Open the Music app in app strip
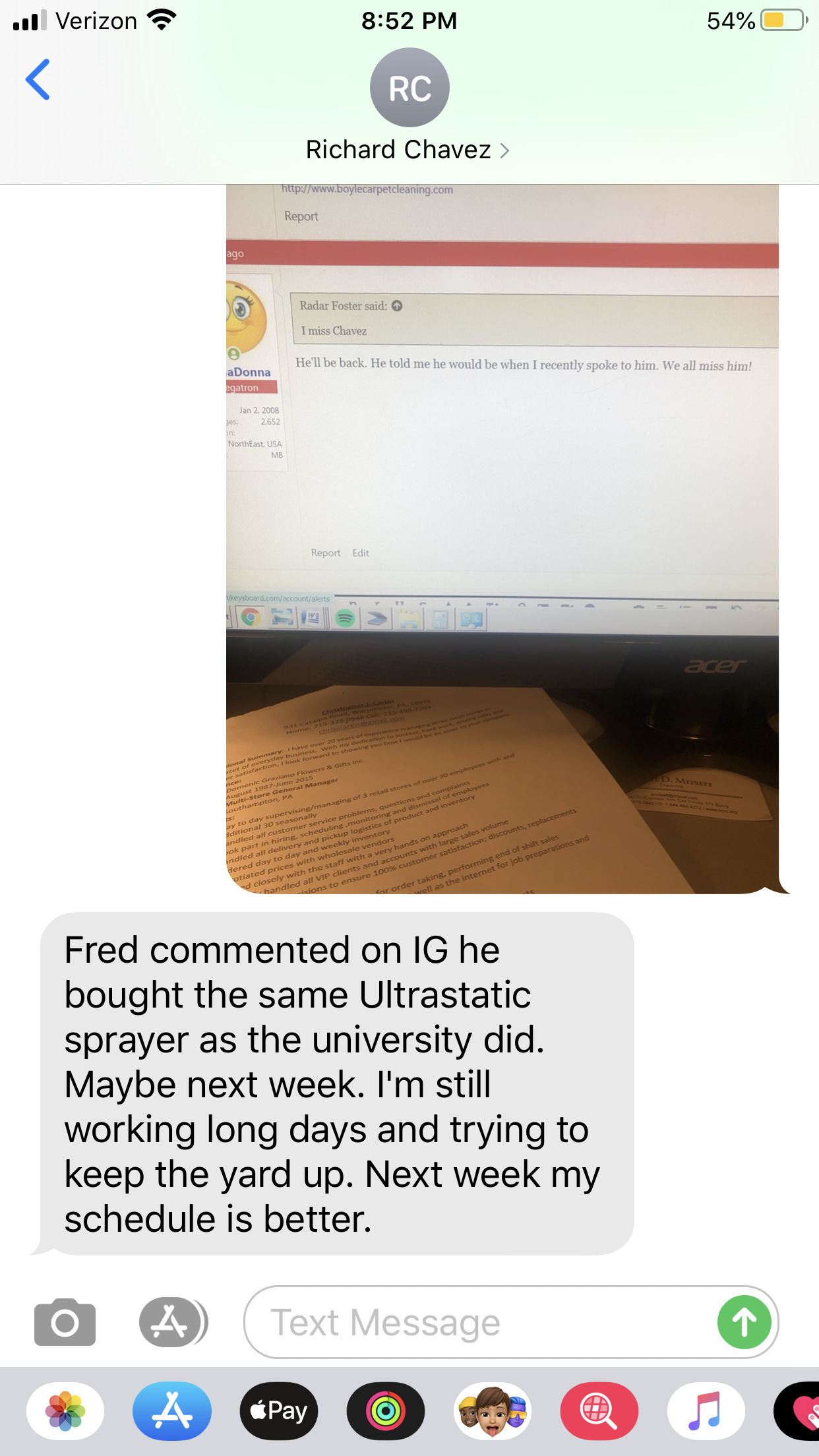This screenshot has height=1456, width=819. [x=706, y=1411]
